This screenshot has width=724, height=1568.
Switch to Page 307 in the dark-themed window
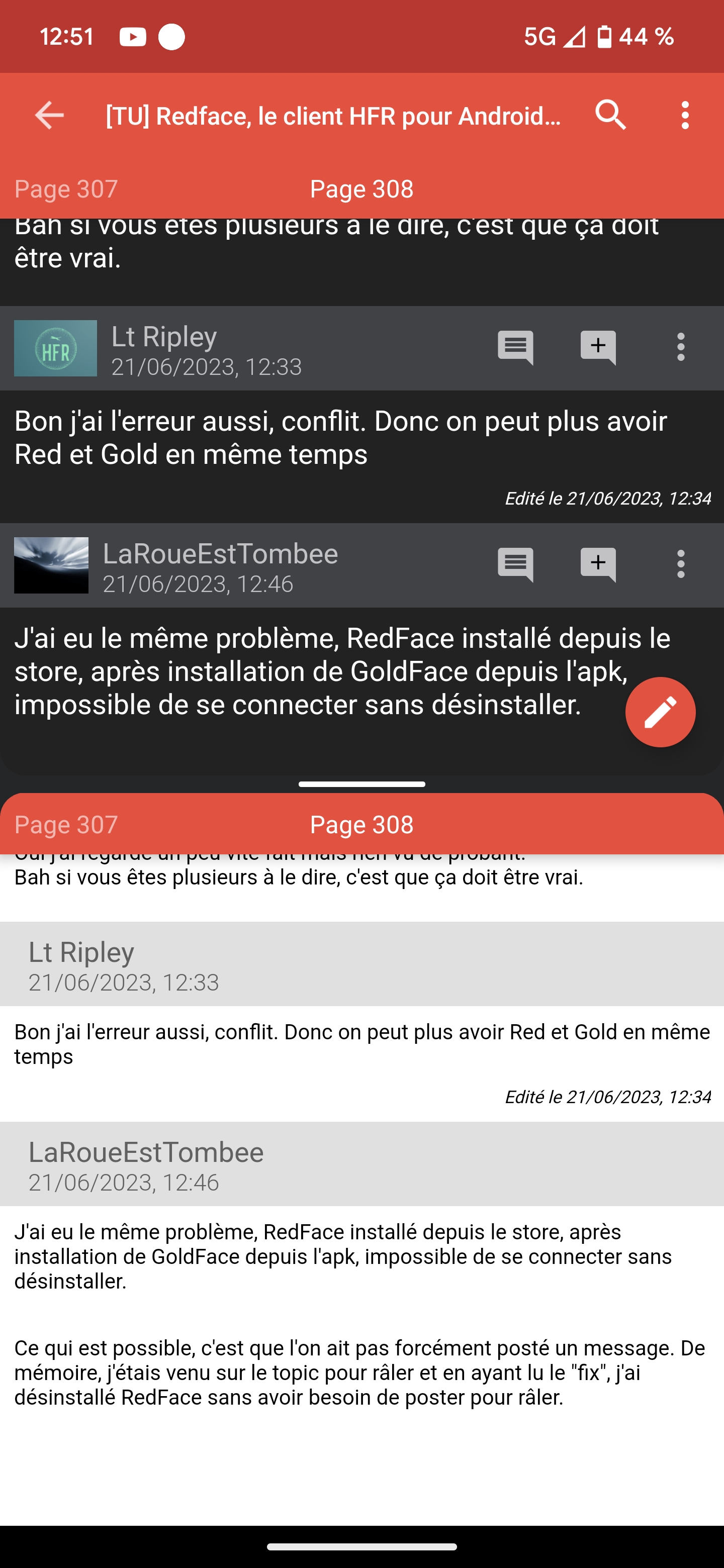[66, 189]
